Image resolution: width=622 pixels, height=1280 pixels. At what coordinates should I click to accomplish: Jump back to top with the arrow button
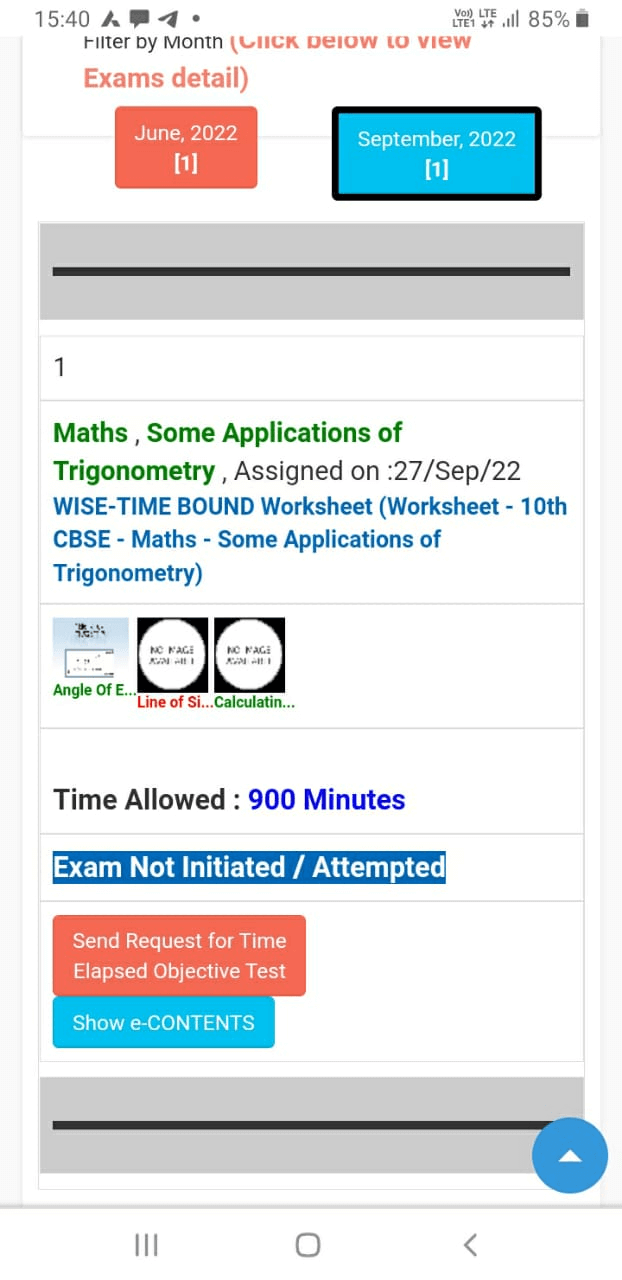[569, 1156]
